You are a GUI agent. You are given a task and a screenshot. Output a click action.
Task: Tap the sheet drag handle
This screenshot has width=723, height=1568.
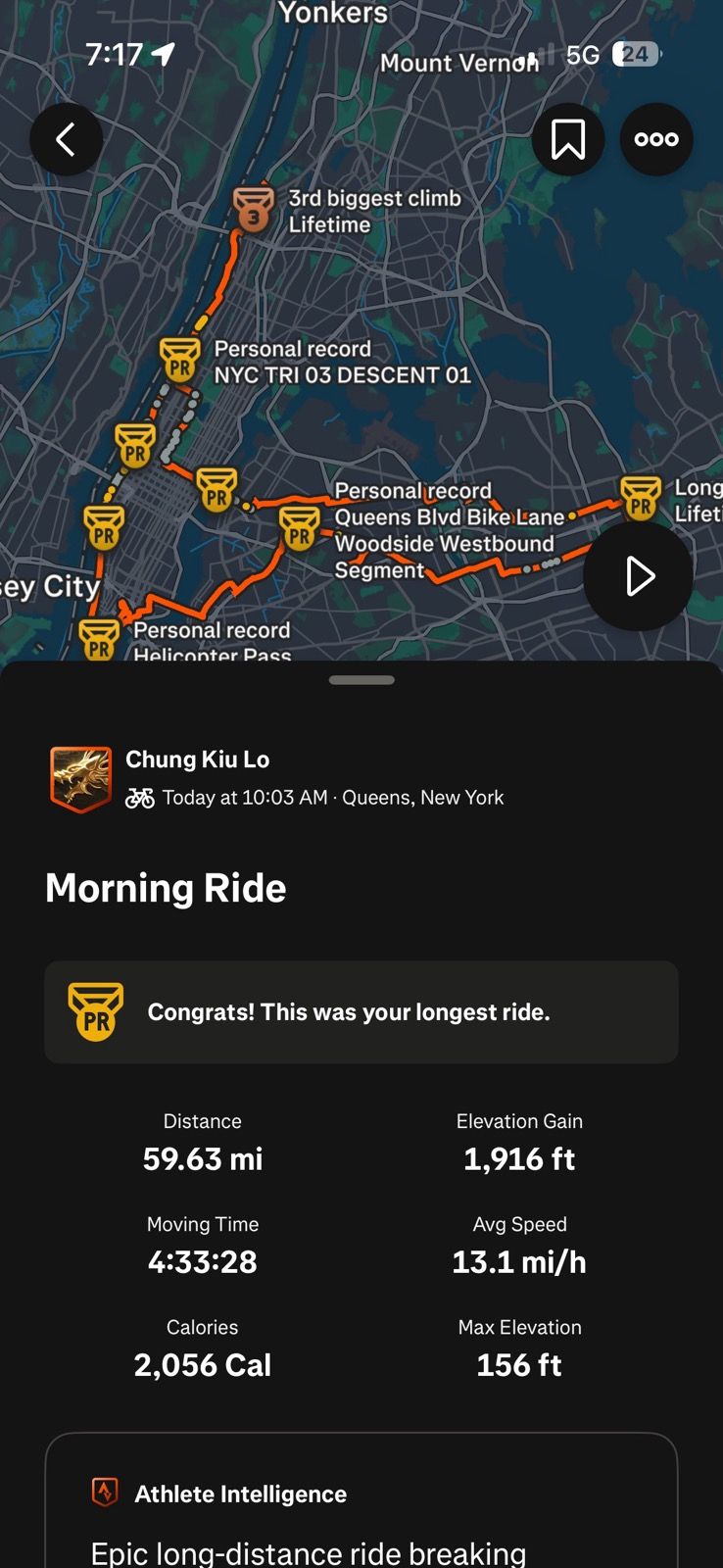coord(361,680)
